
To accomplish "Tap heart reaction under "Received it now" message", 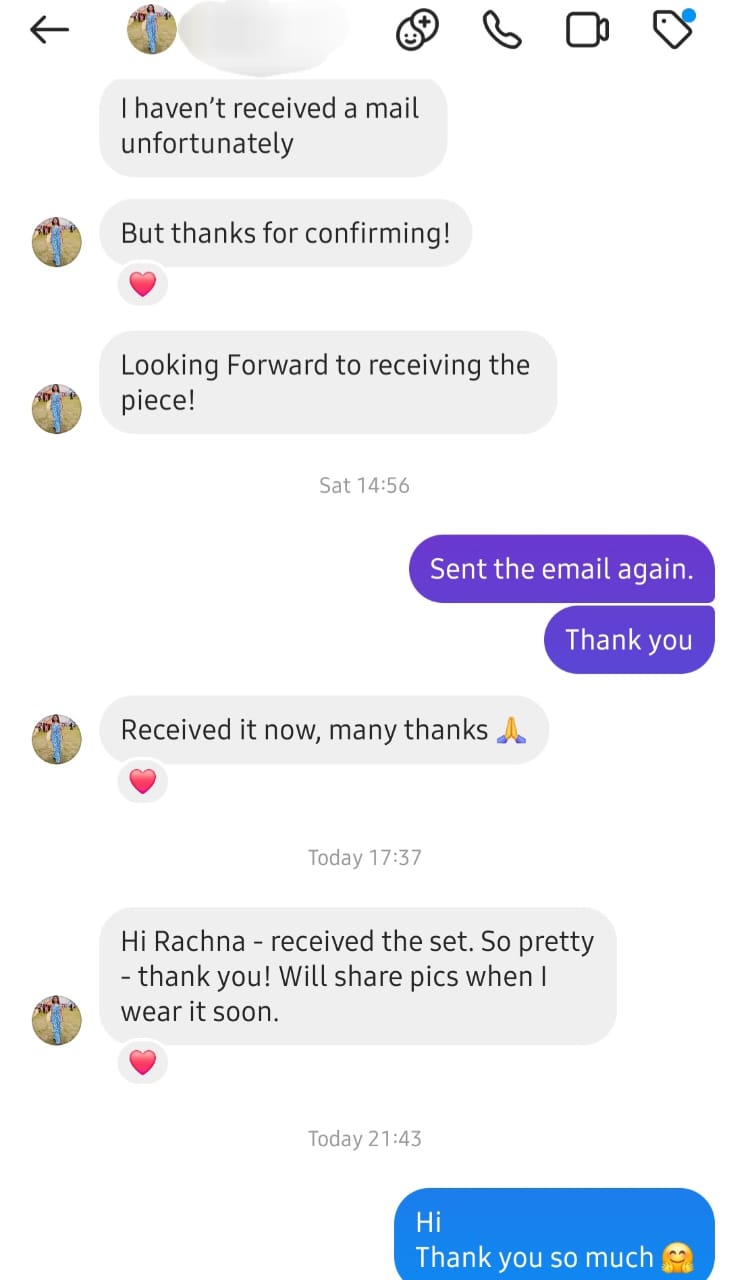I will (143, 781).
